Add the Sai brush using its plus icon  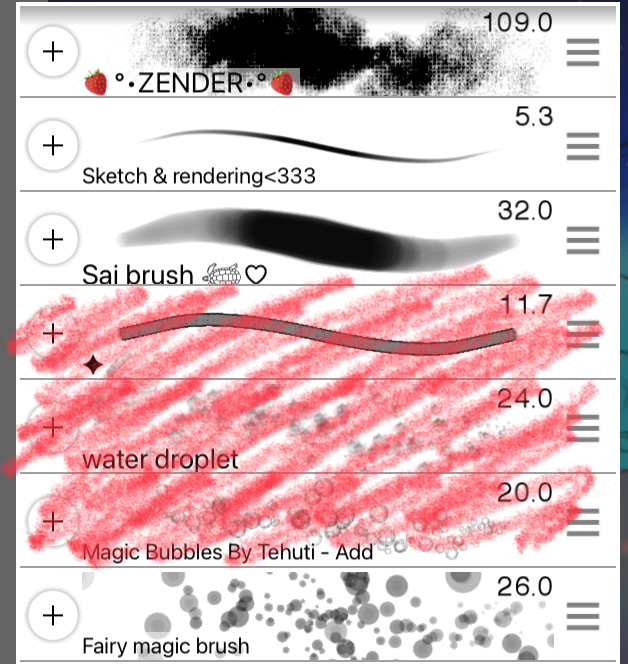pyautogui.click(x=53, y=239)
